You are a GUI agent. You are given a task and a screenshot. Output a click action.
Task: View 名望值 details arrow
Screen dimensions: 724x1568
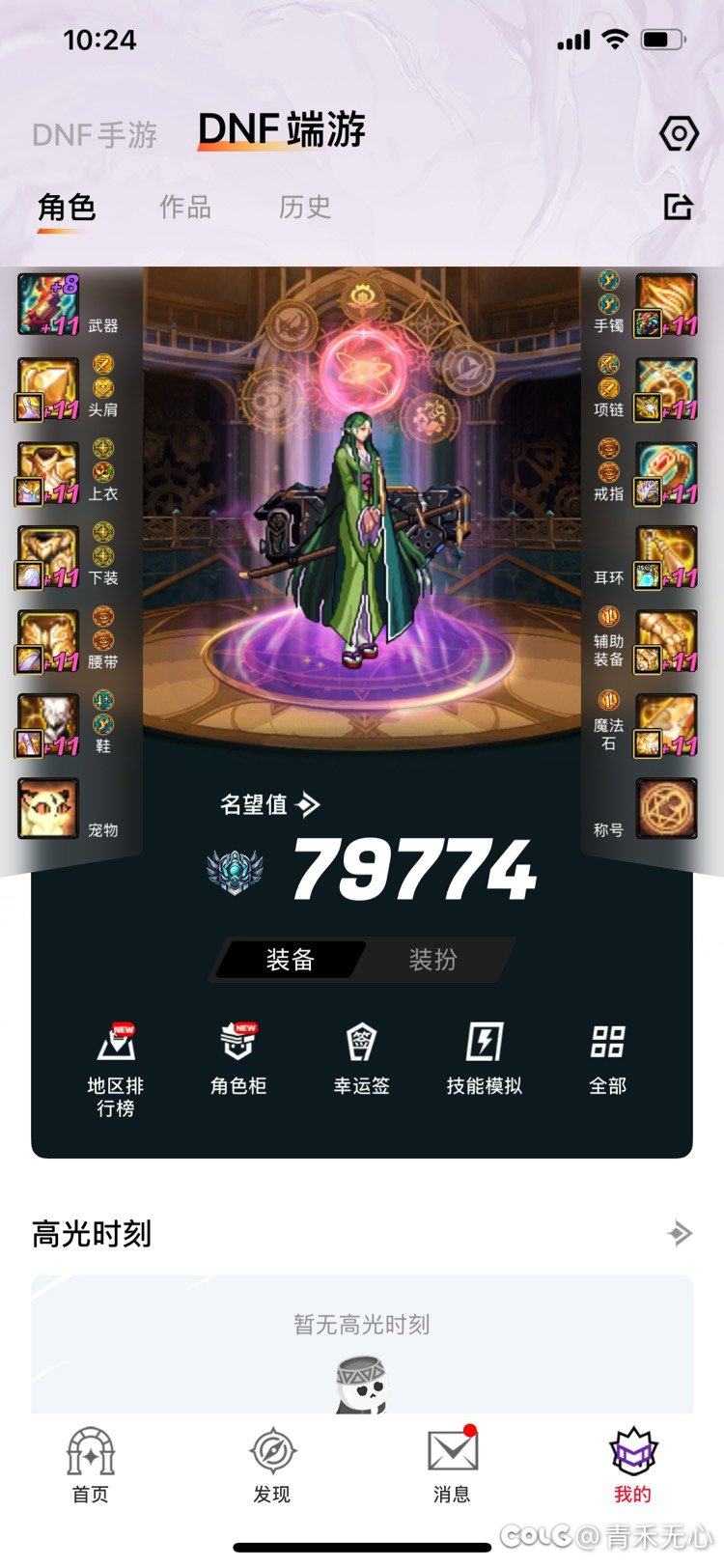tap(308, 803)
